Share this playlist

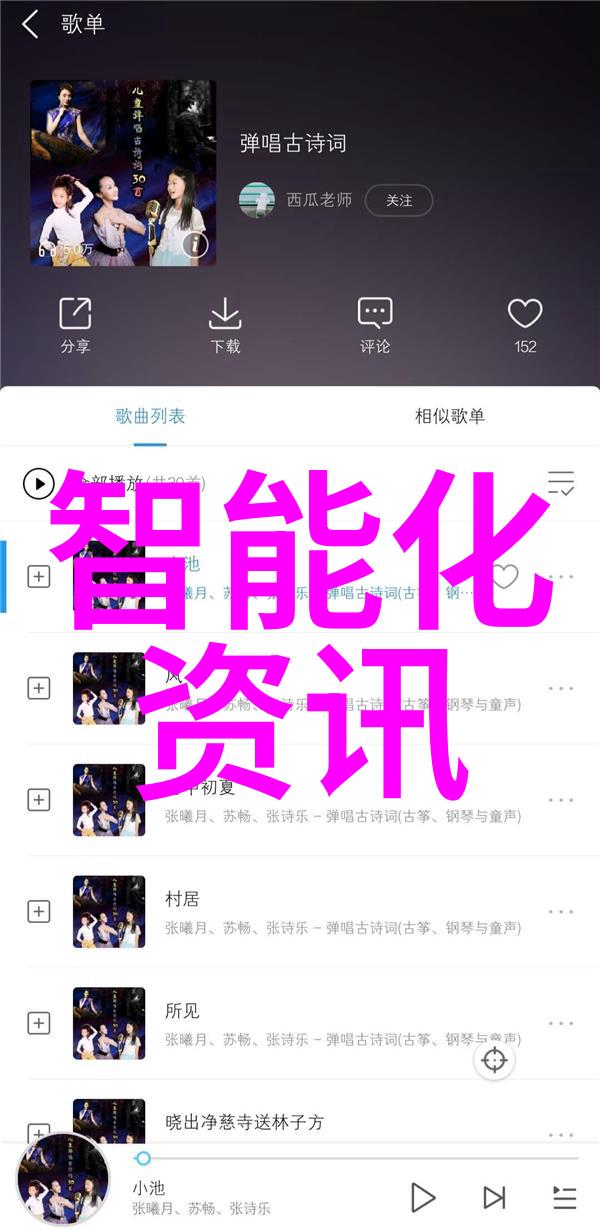point(75,325)
